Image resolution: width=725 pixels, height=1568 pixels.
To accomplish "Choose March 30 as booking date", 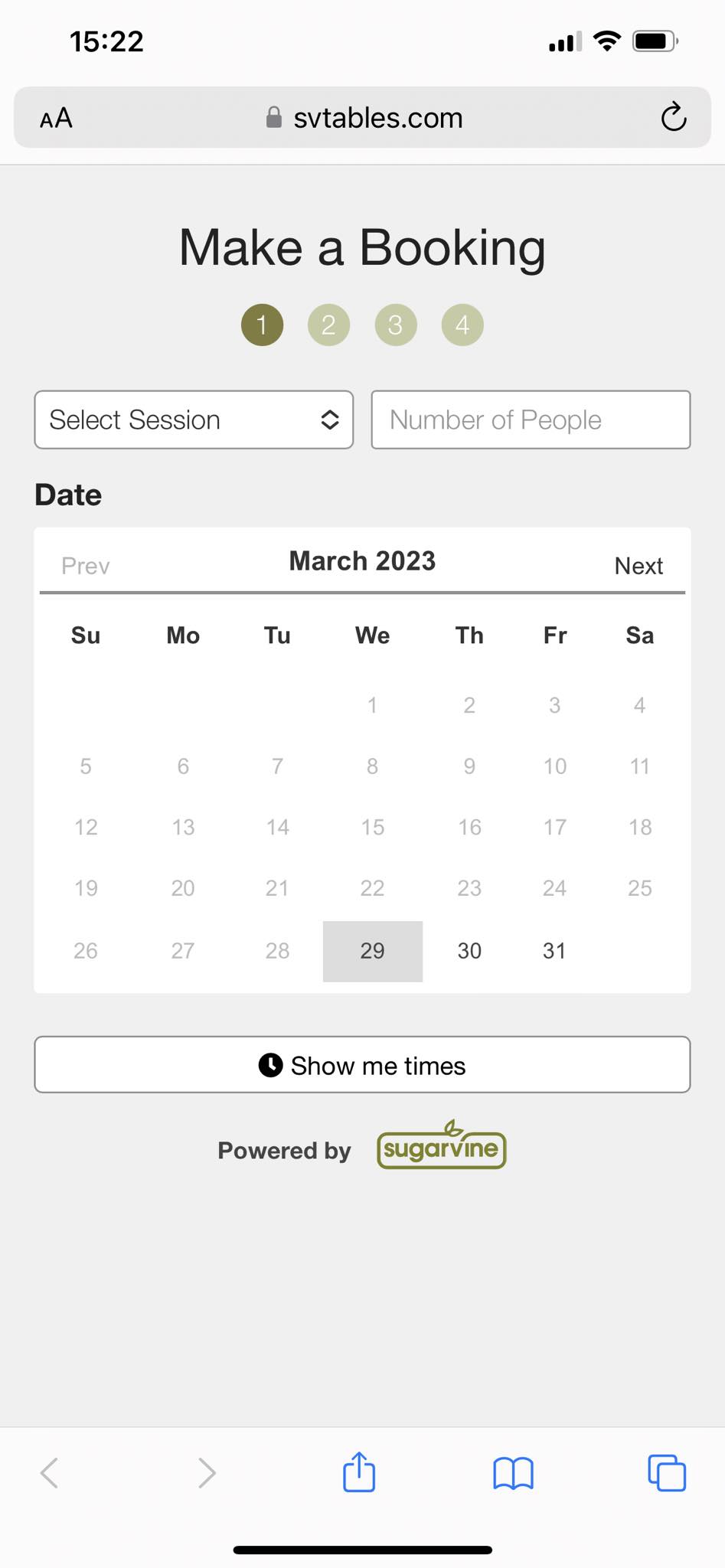I will point(469,951).
